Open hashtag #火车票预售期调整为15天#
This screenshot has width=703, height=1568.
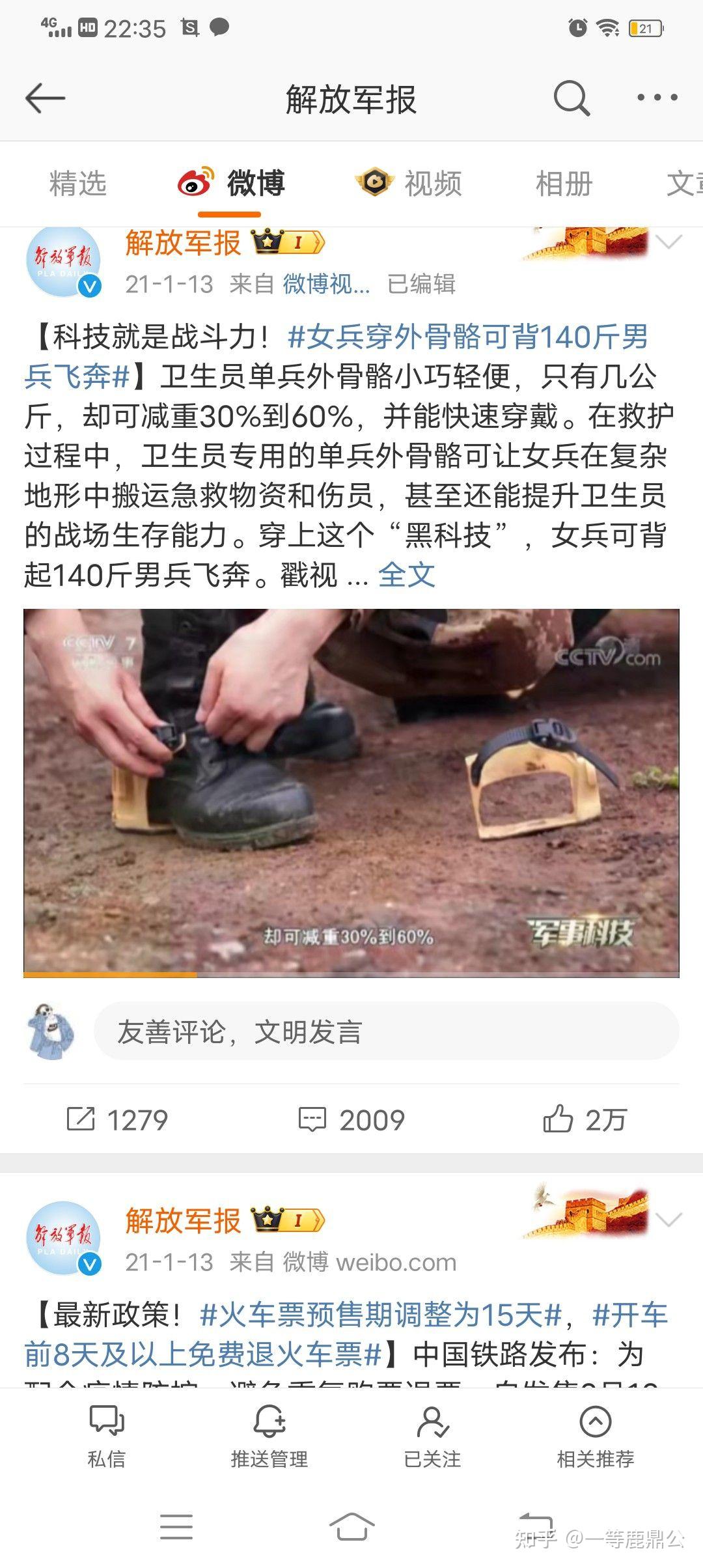(381, 1315)
